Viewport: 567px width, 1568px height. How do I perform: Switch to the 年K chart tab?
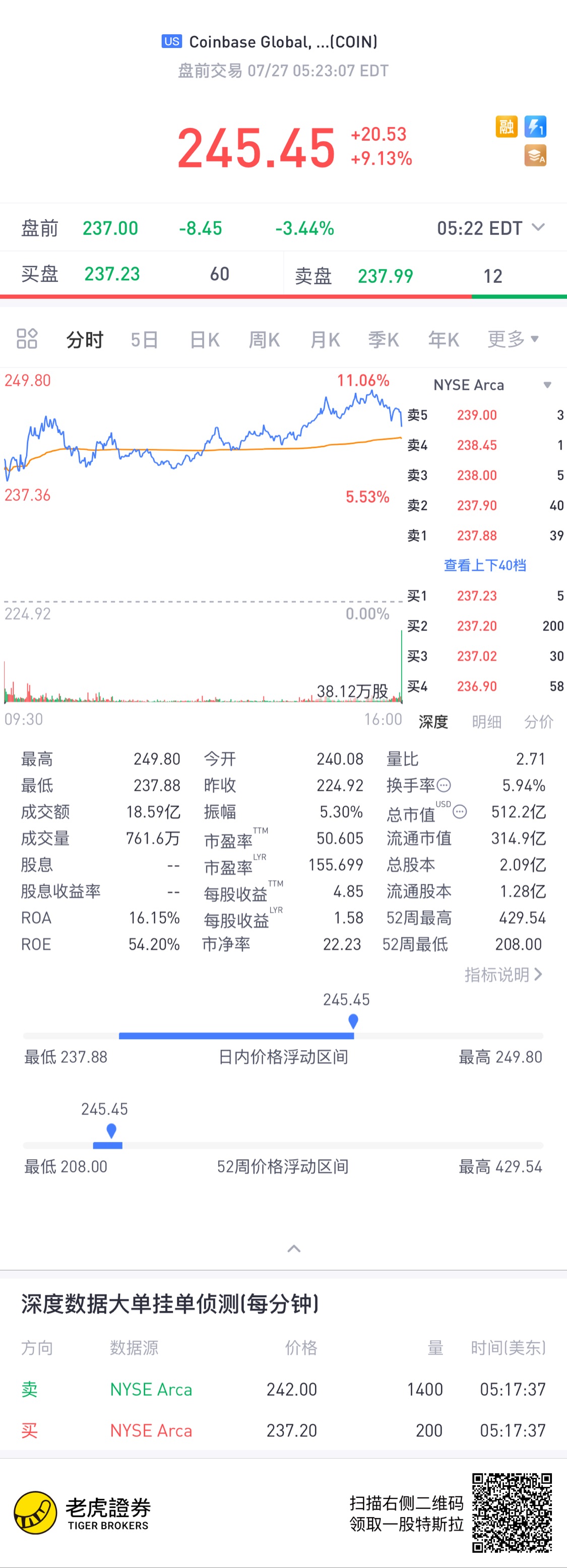[x=444, y=339]
